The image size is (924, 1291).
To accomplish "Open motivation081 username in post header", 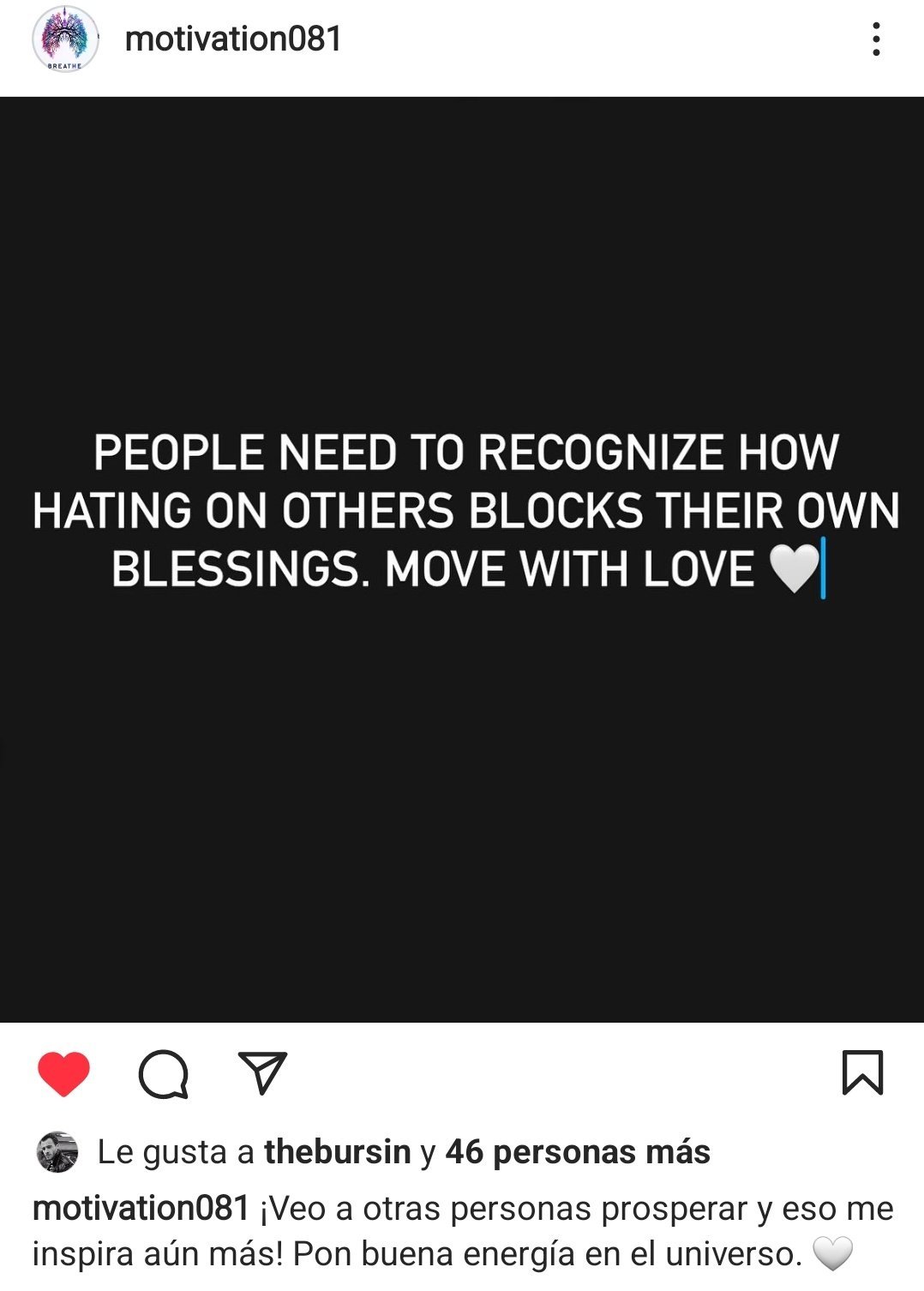I will point(233,39).
